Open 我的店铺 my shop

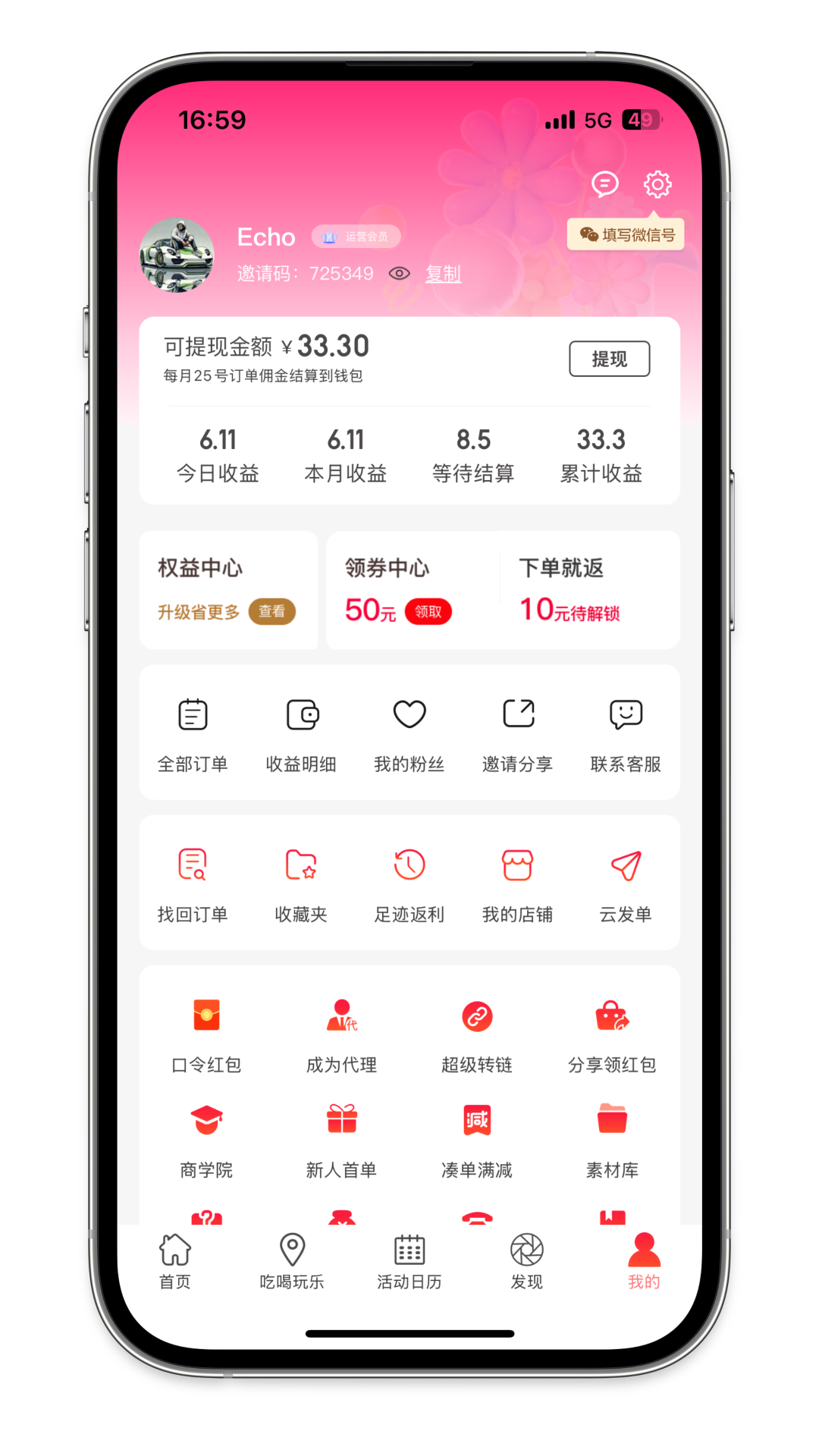point(518,883)
